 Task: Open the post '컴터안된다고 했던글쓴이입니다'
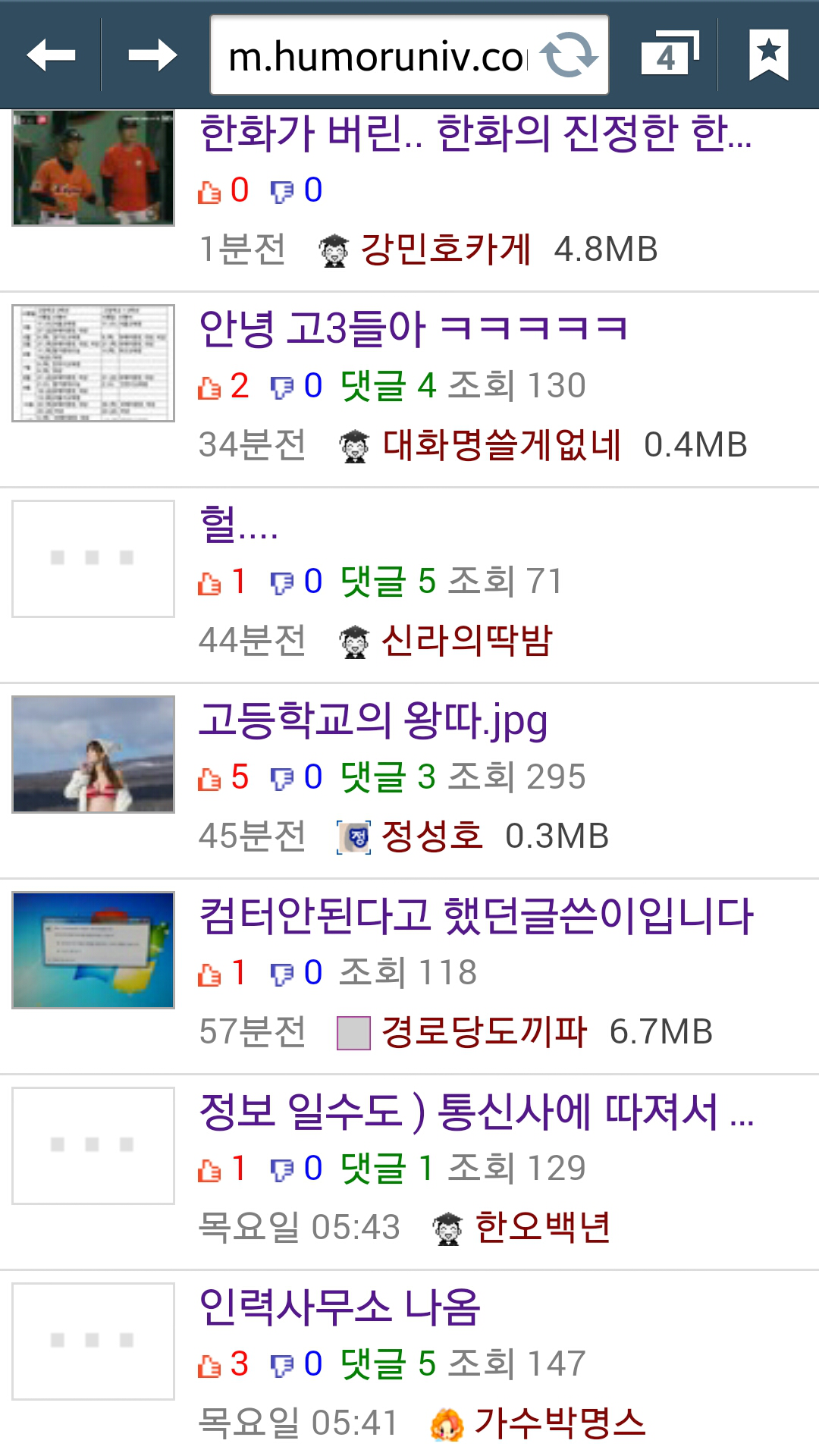pyautogui.click(x=476, y=915)
